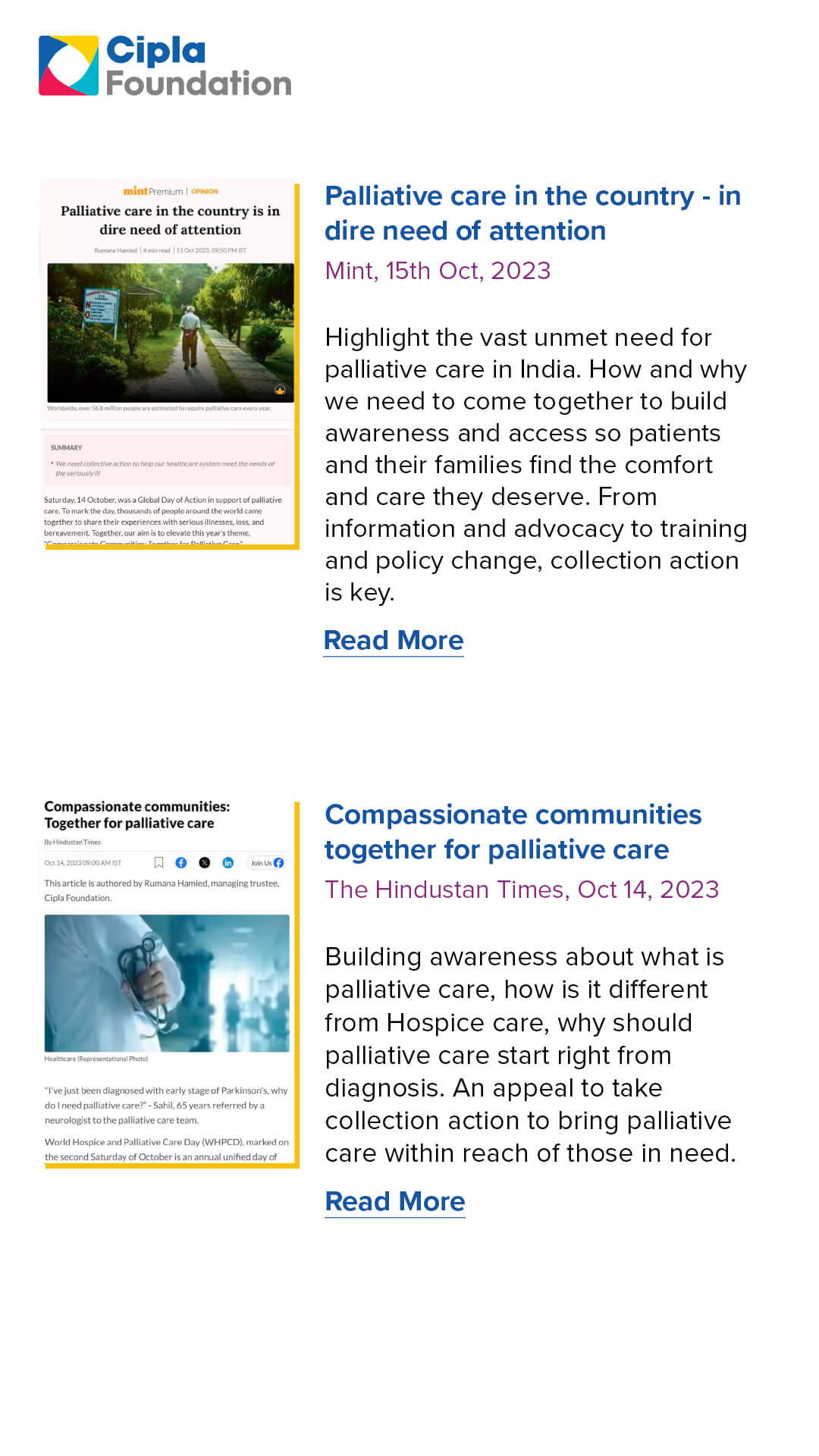
Task: View the Compassionate communities article thumbnail
Action: coord(170,984)
